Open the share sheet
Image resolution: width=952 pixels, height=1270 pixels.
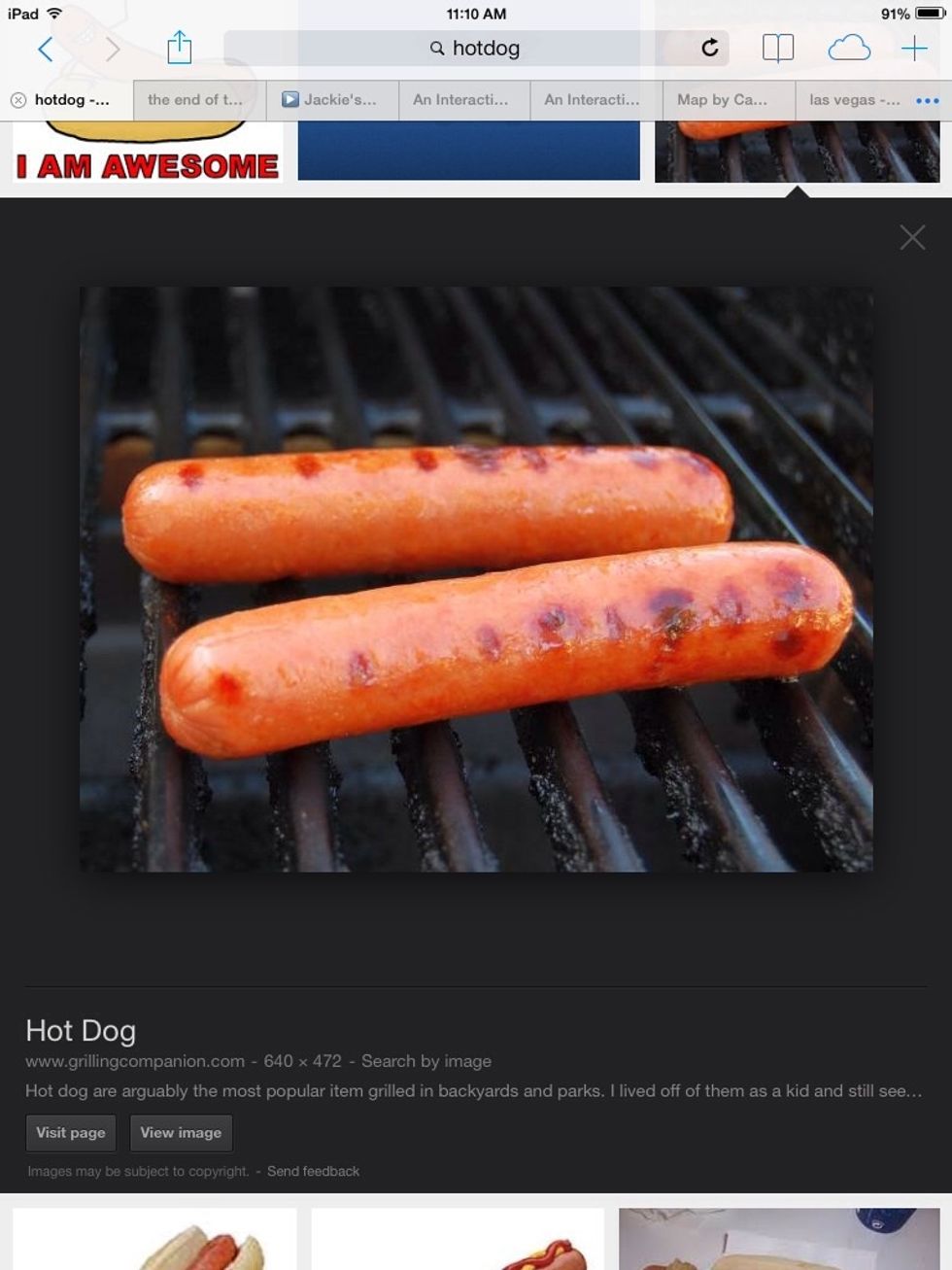point(179,48)
